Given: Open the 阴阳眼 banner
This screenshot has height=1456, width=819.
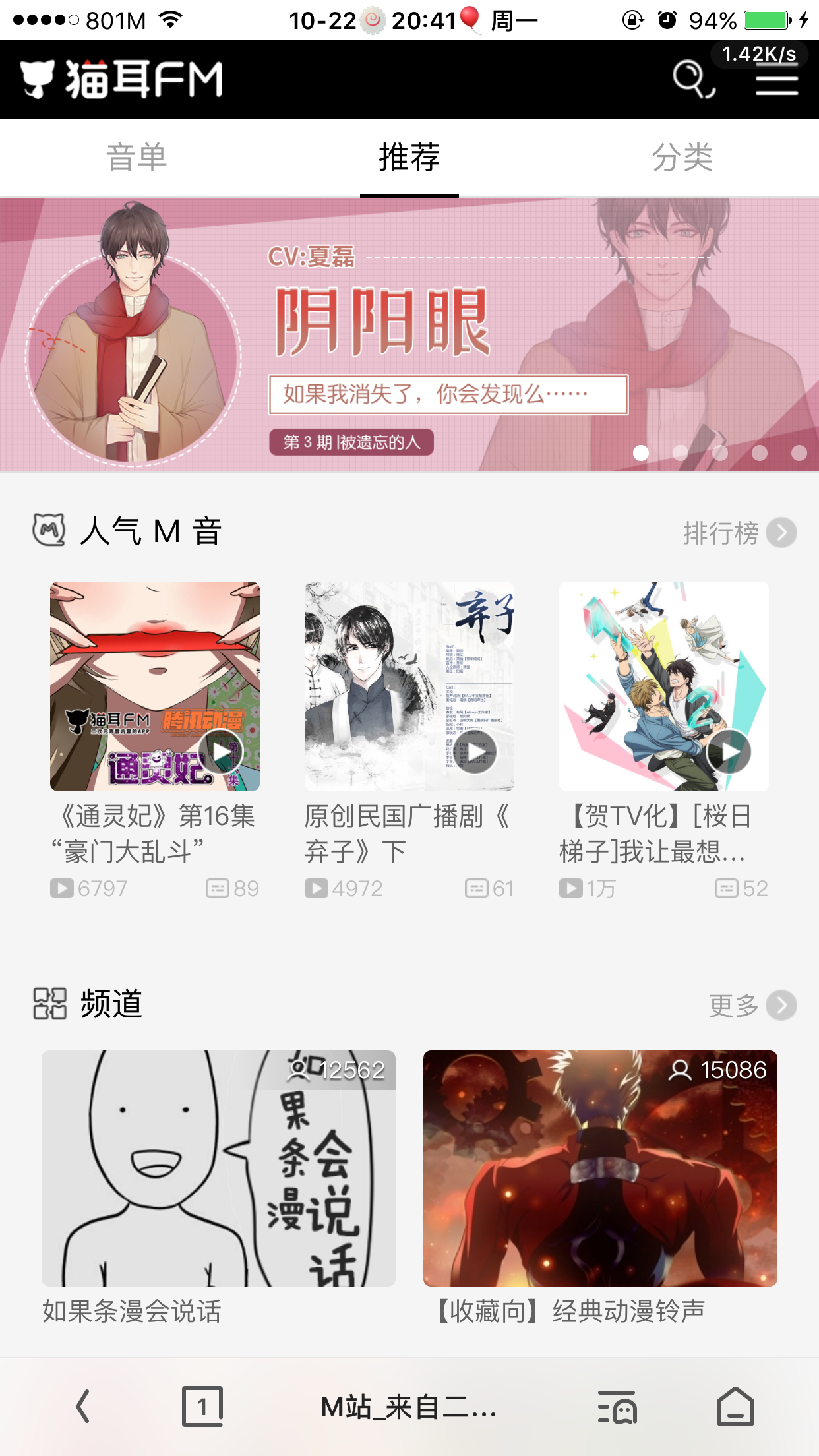Looking at the screenshot, I should 409,334.
